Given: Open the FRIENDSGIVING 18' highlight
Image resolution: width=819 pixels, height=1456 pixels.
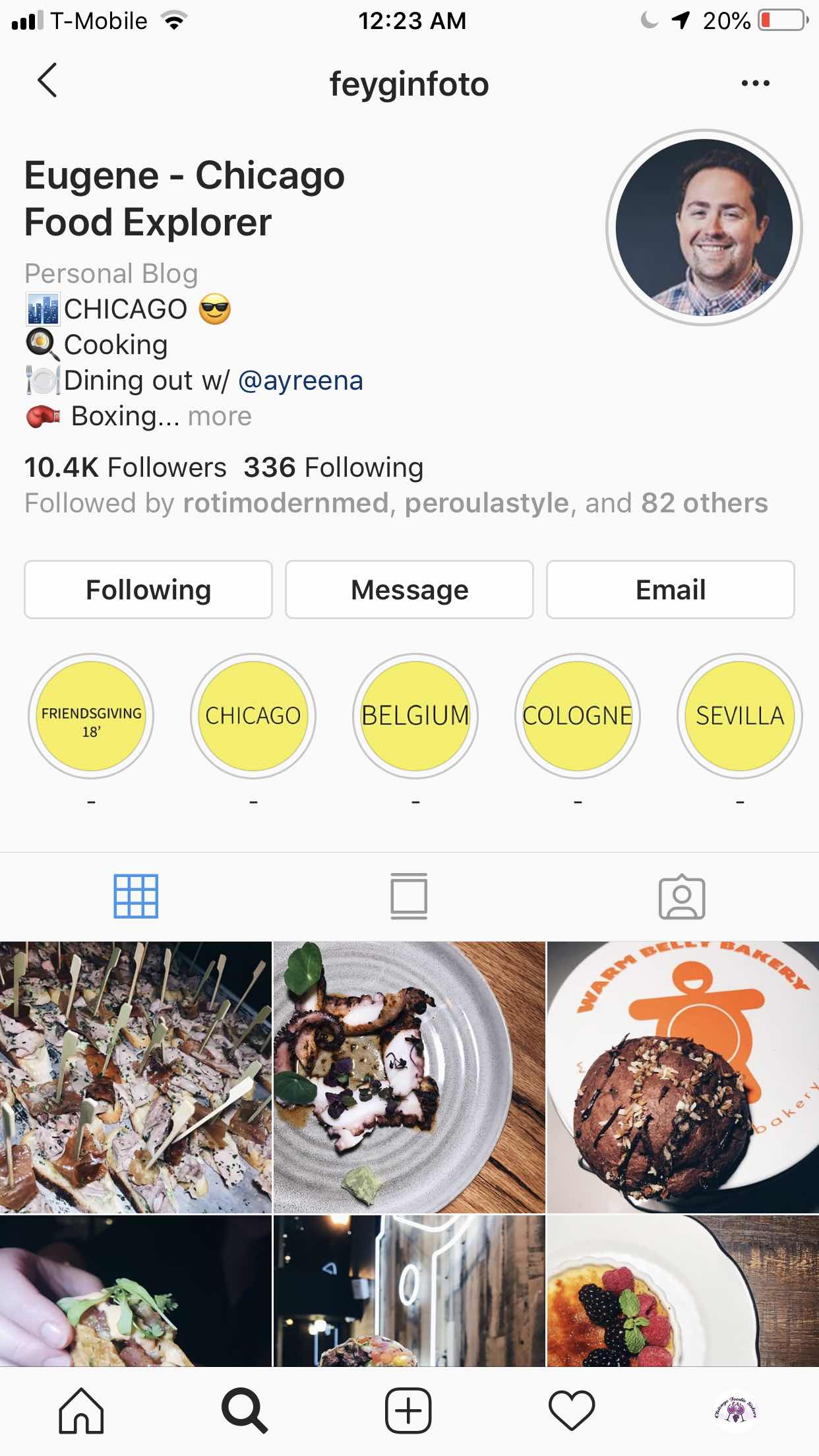Looking at the screenshot, I should pos(91,716).
